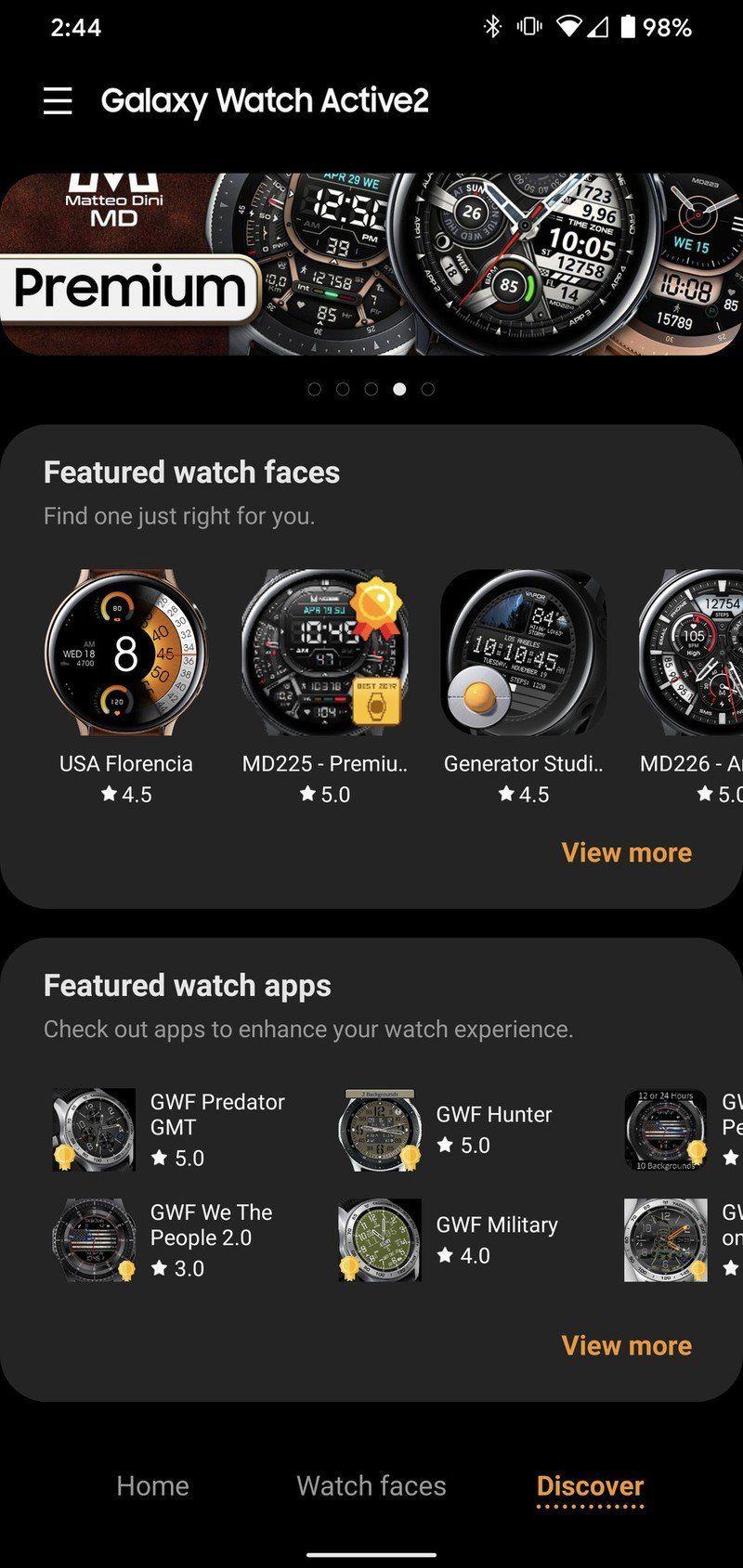Switch to the Home tab

[x=152, y=1485]
